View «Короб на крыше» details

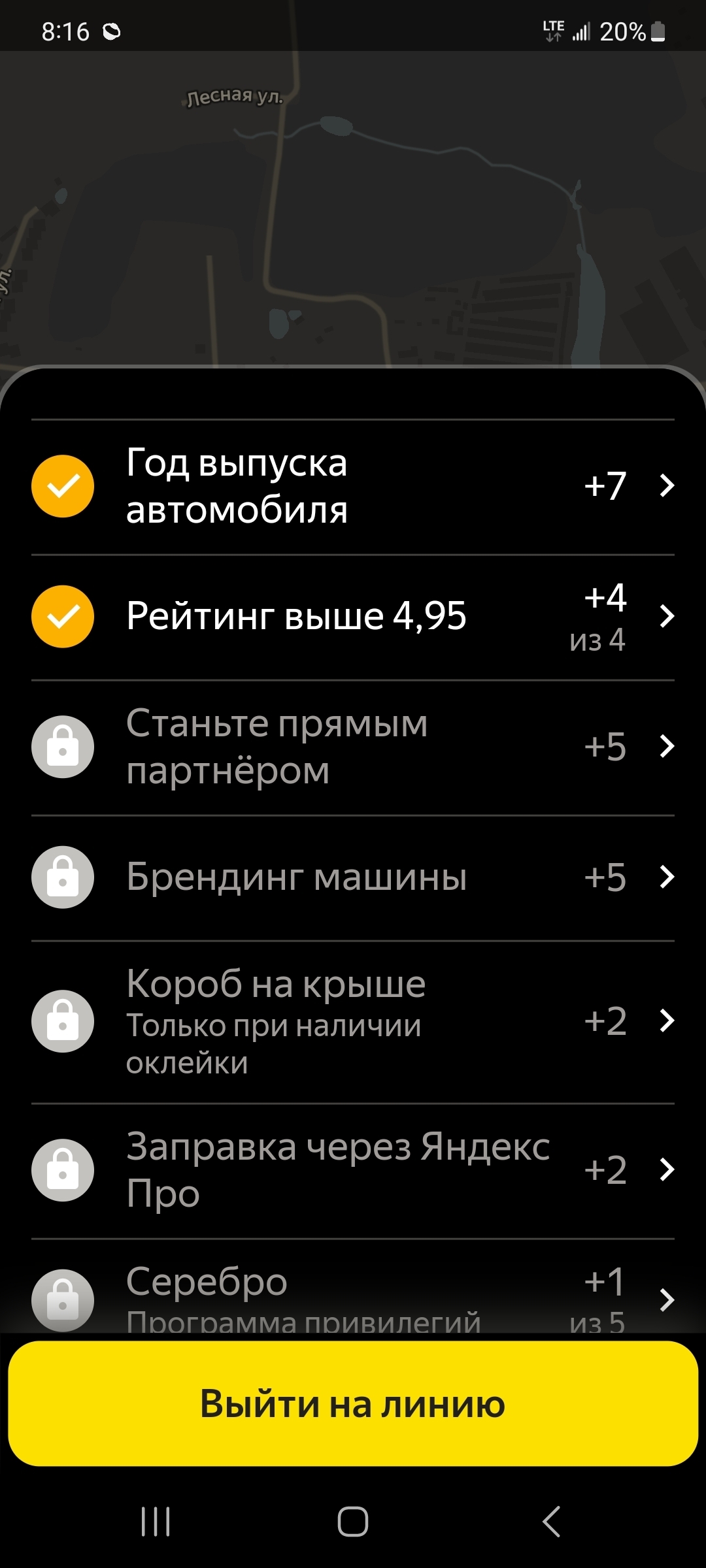pyautogui.click(x=353, y=1021)
